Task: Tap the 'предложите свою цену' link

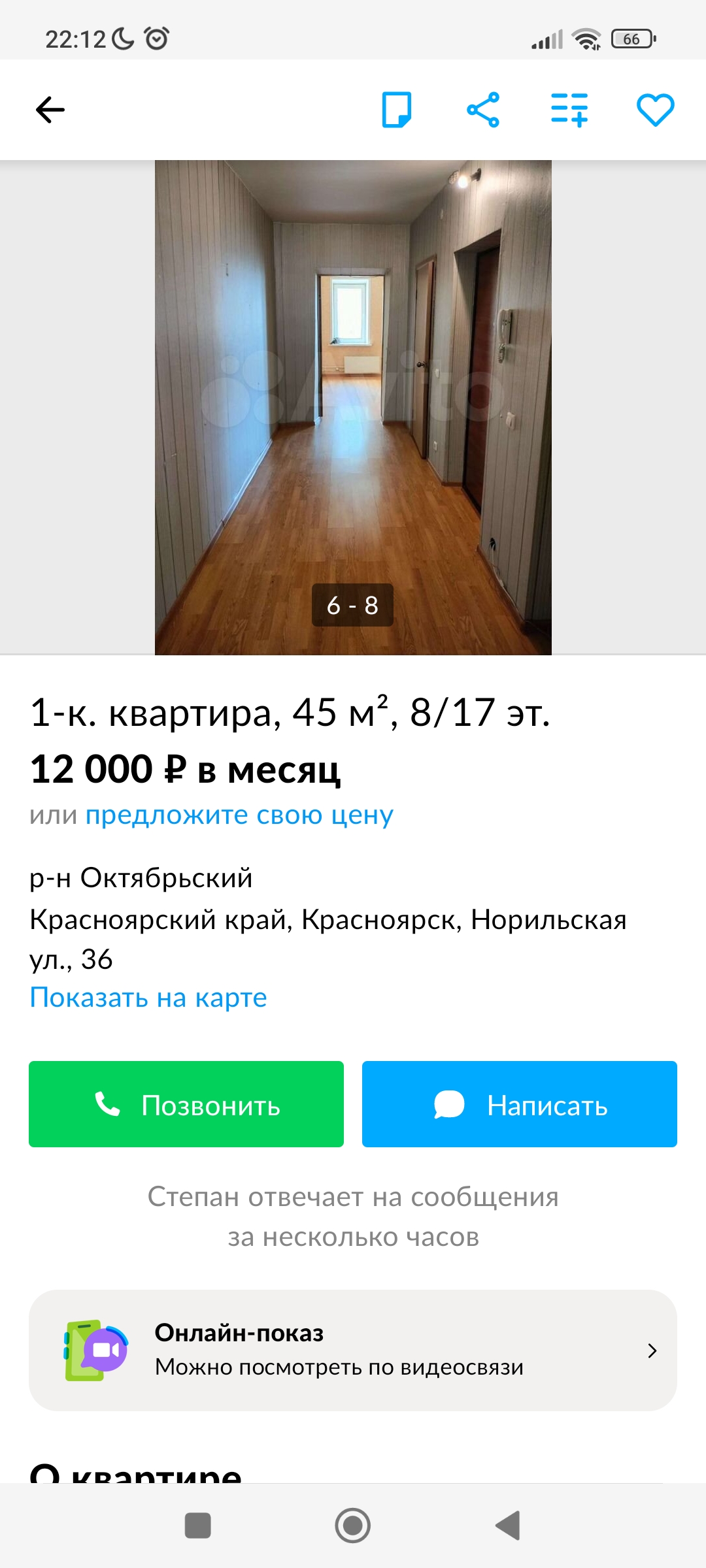Action: [x=239, y=815]
